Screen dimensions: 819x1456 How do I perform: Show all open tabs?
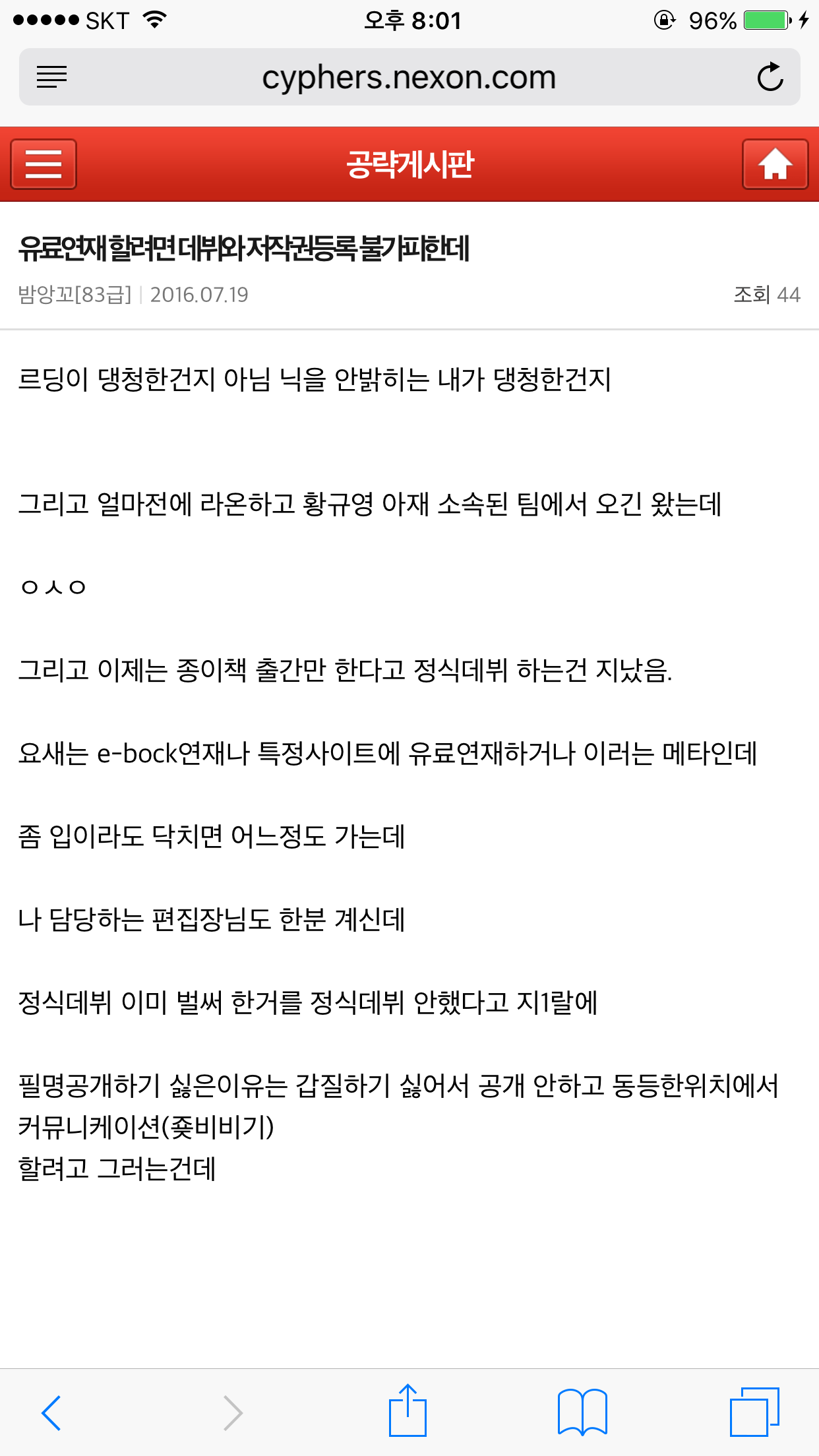click(x=754, y=1412)
